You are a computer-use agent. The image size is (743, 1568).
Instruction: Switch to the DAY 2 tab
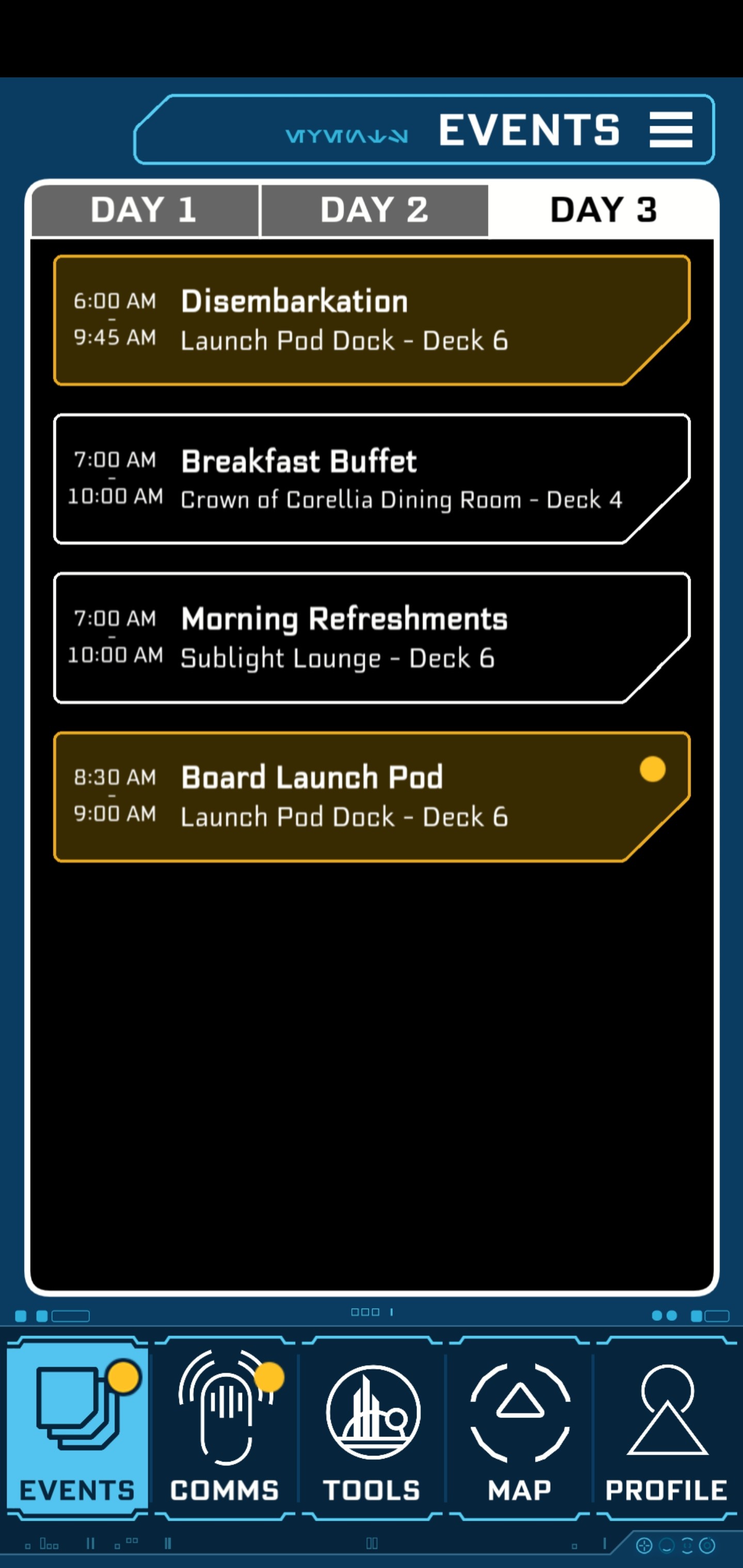click(x=375, y=210)
